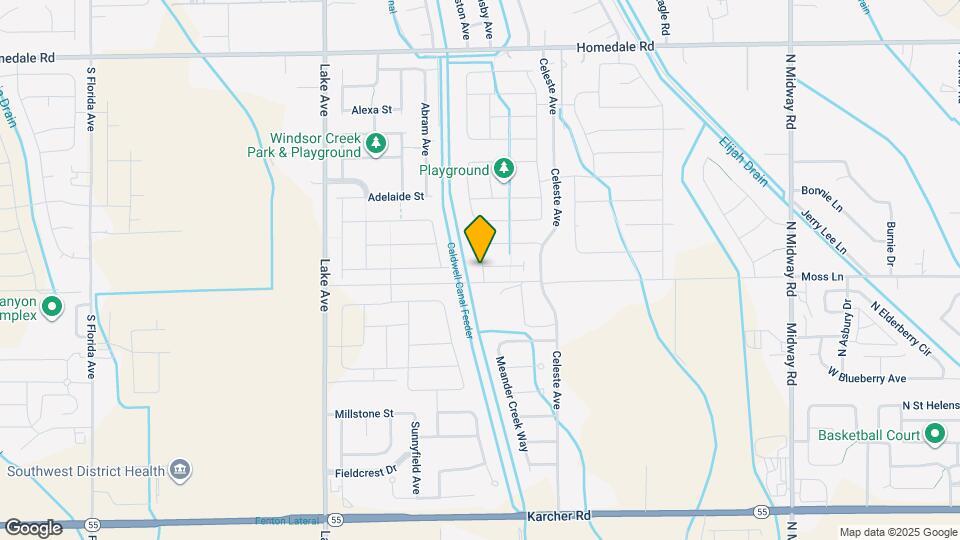Open the Basketball Court map pin
The image size is (960, 540).
tap(934, 434)
